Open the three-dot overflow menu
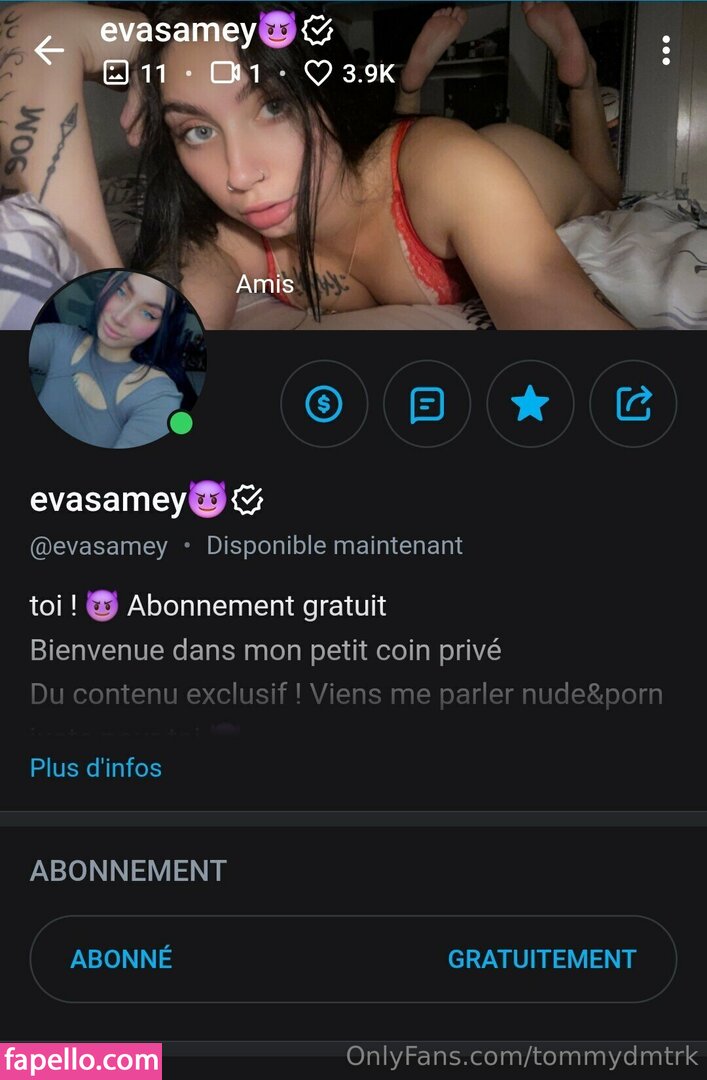The width and height of the screenshot is (707, 1080). tap(666, 51)
